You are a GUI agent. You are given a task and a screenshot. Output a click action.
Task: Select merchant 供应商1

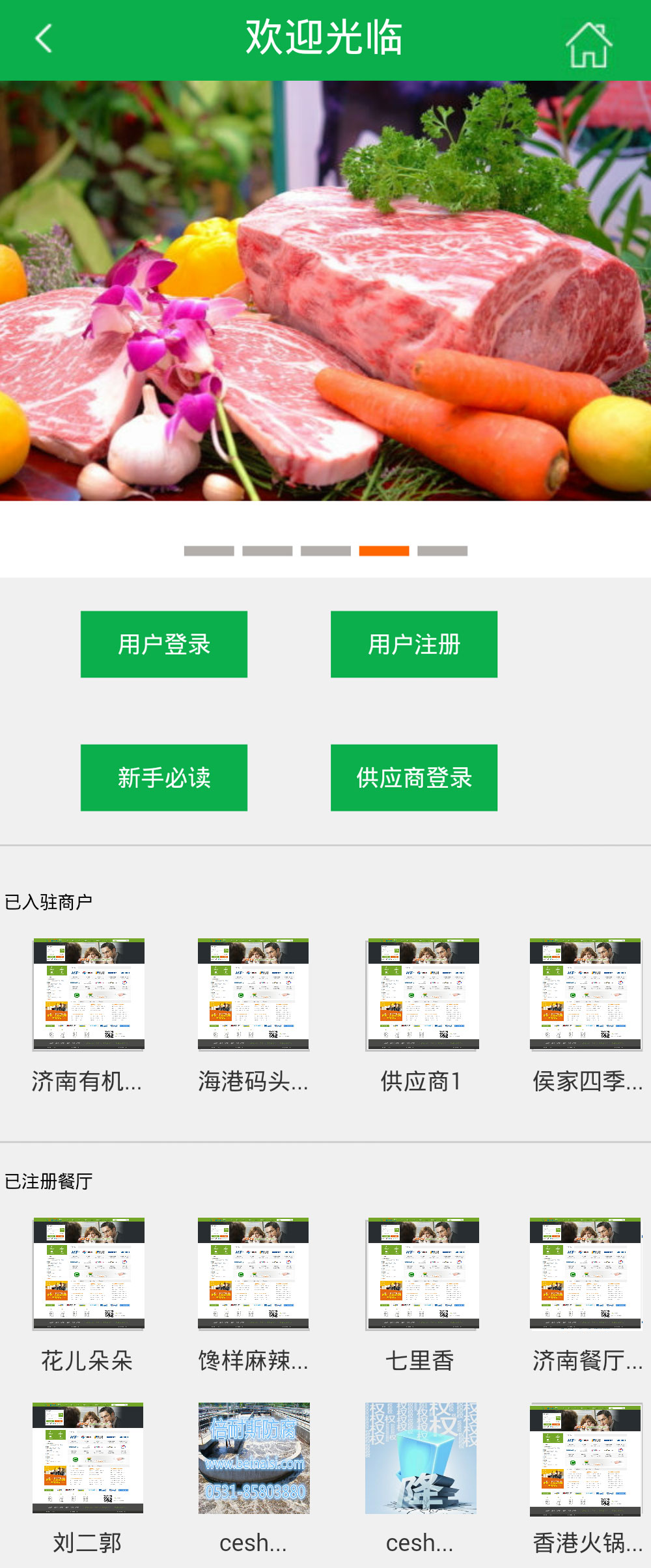pyautogui.click(x=423, y=994)
